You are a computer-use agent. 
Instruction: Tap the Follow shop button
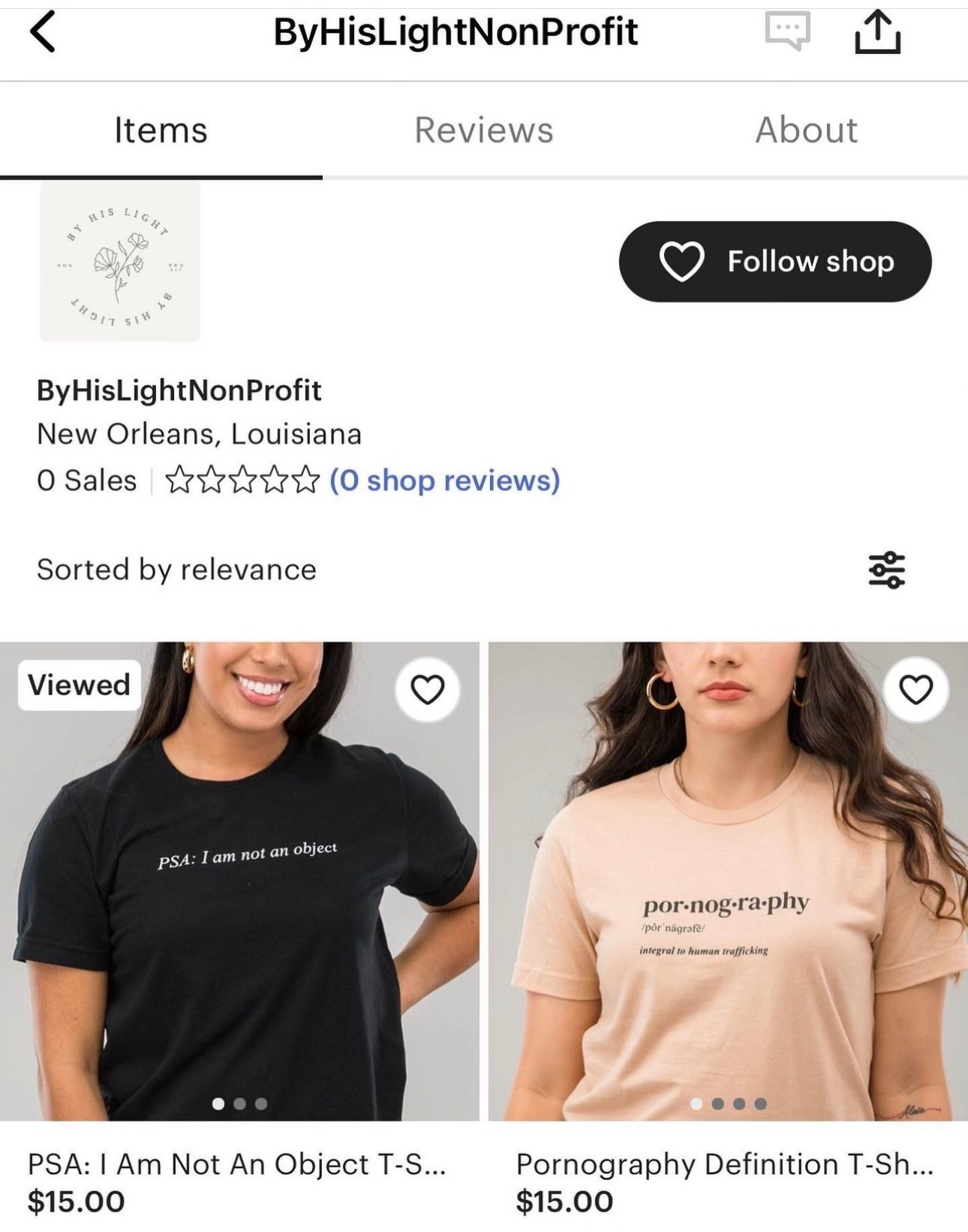click(775, 261)
